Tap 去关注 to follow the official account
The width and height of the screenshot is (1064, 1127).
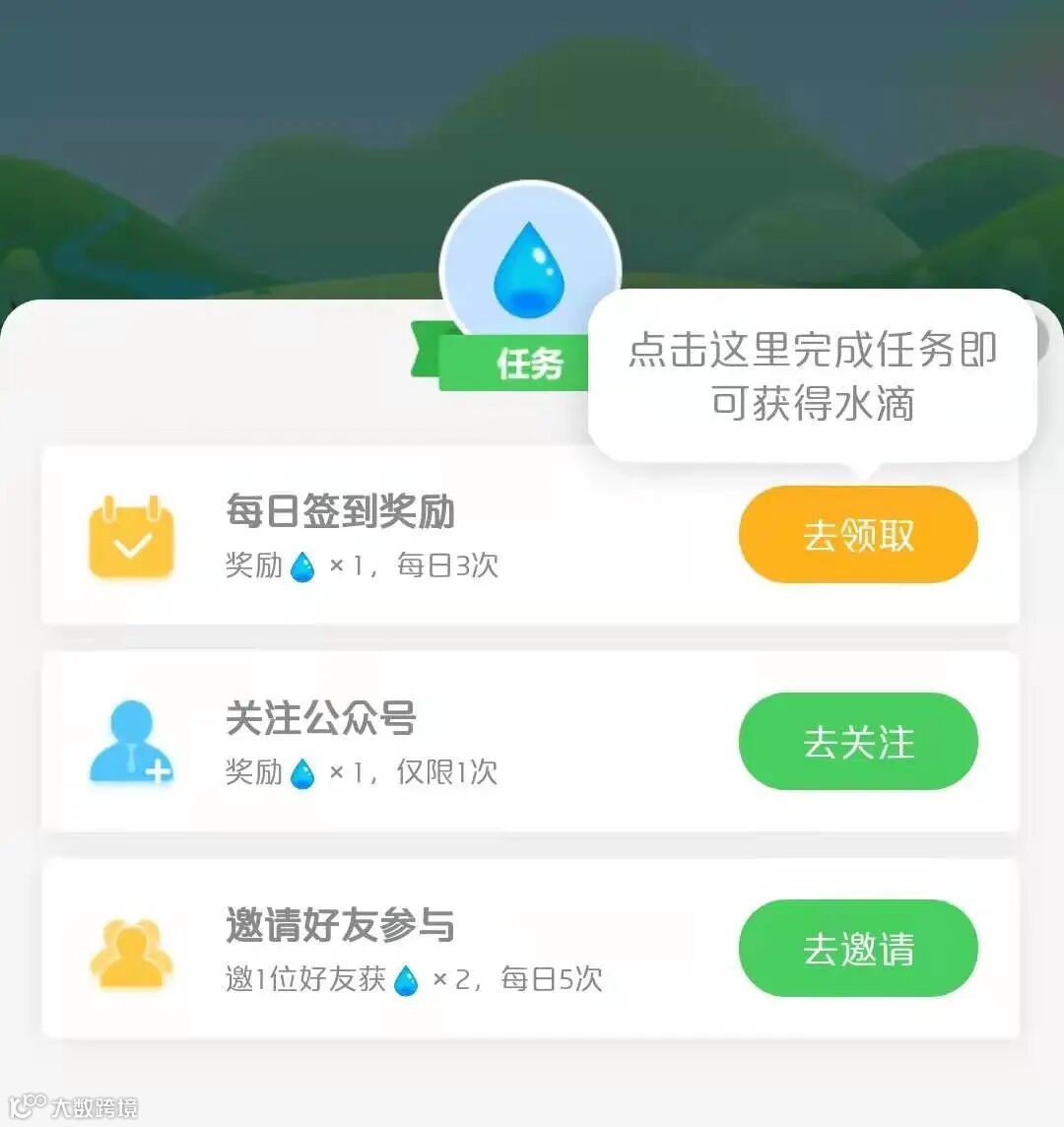(858, 742)
